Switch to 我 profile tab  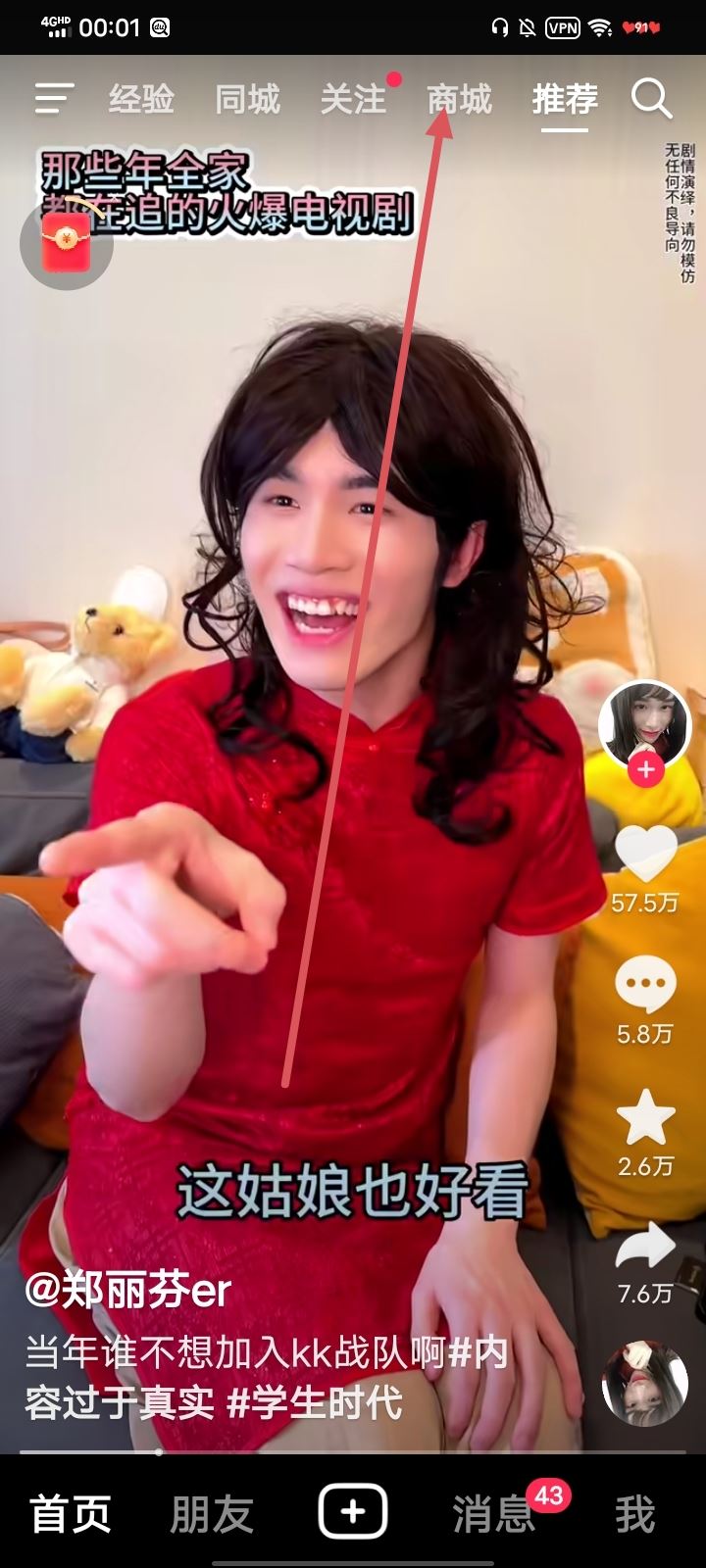(x=634, y=1514)
